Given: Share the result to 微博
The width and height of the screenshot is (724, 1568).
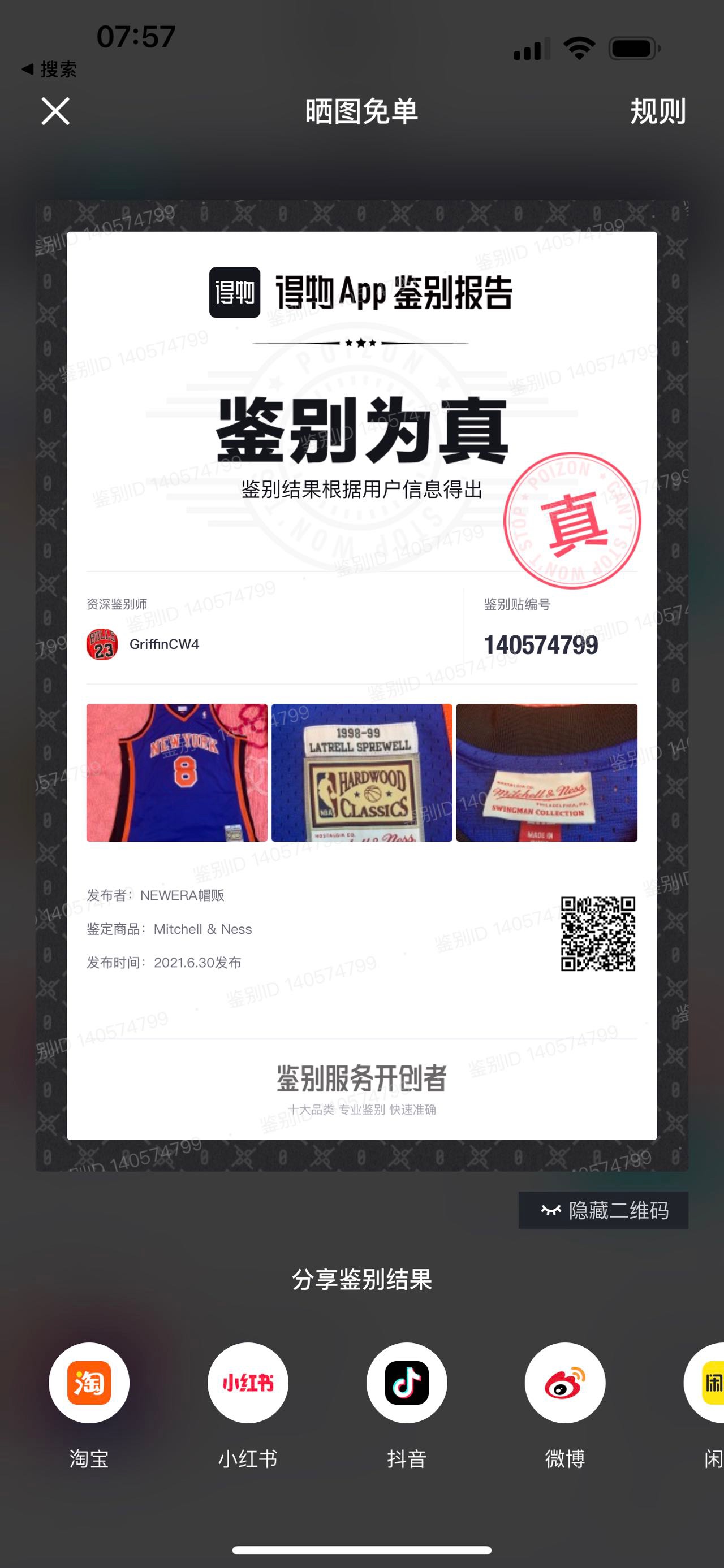Looking at the screenshot, I should 564,1383.
